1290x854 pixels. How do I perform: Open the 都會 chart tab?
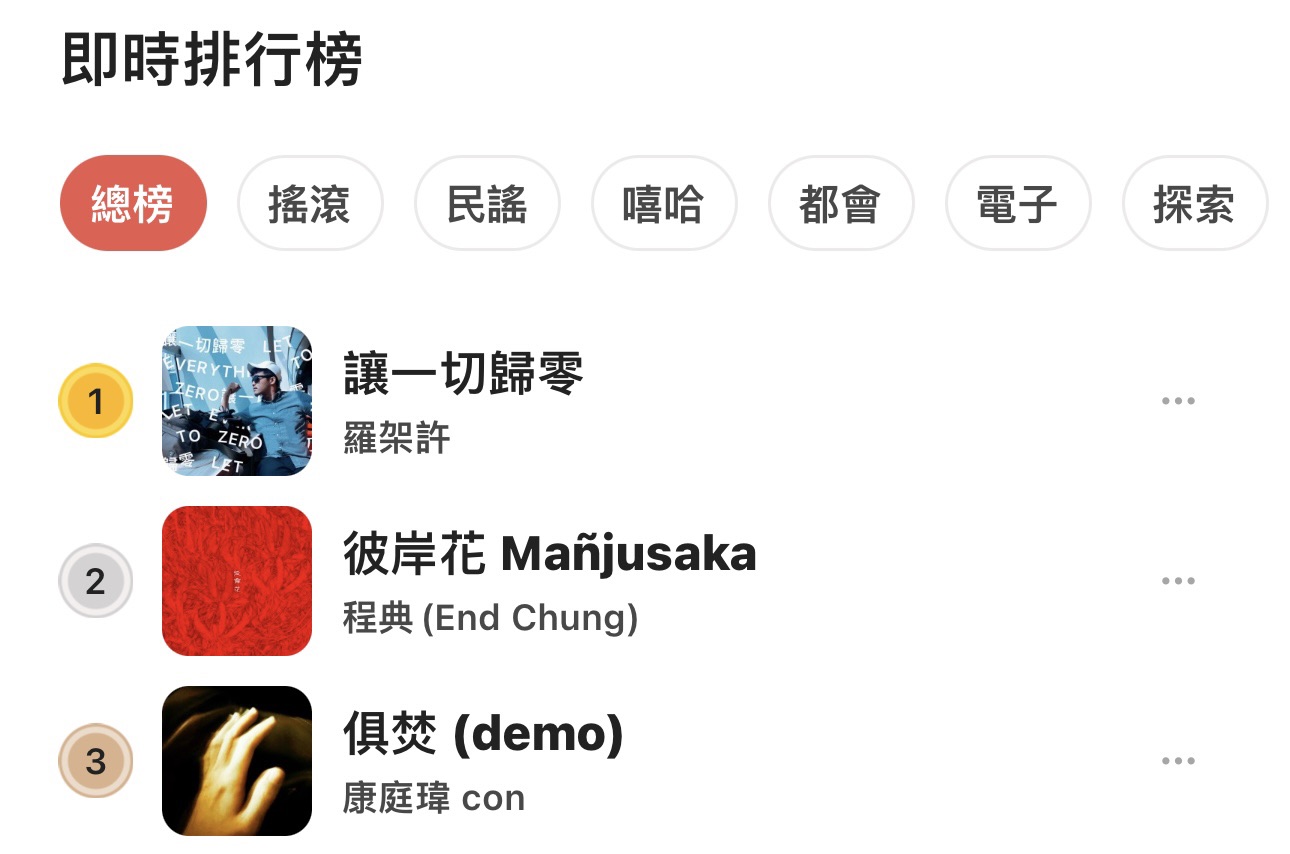[x=840, y=204]
